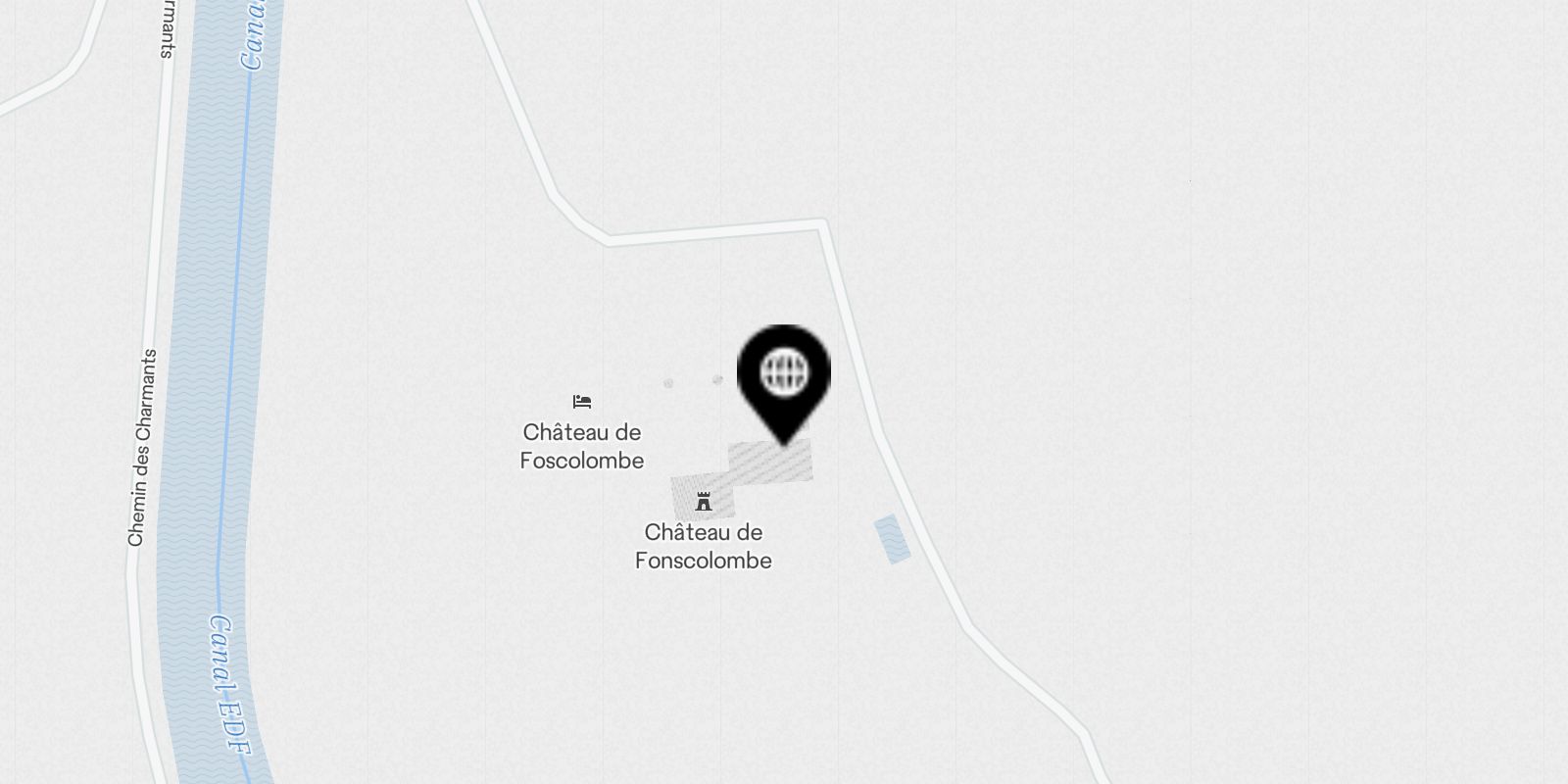The image size is (1568, 784).
Task: Tap the black globe location pin
Action: click(x=784, y=375)
